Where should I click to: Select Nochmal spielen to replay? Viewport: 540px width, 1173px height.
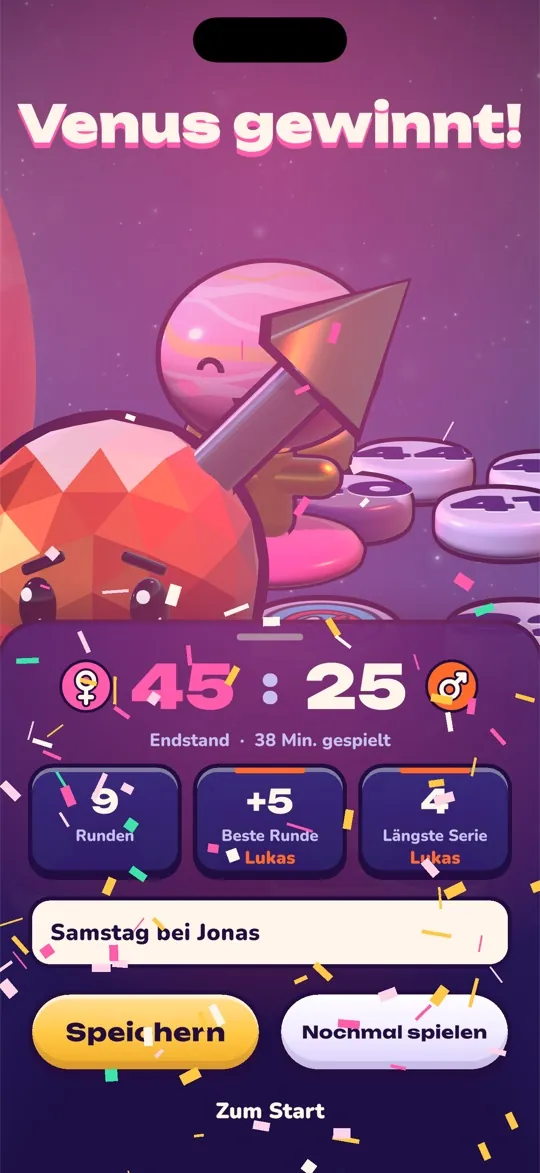tap(394, 1032)
